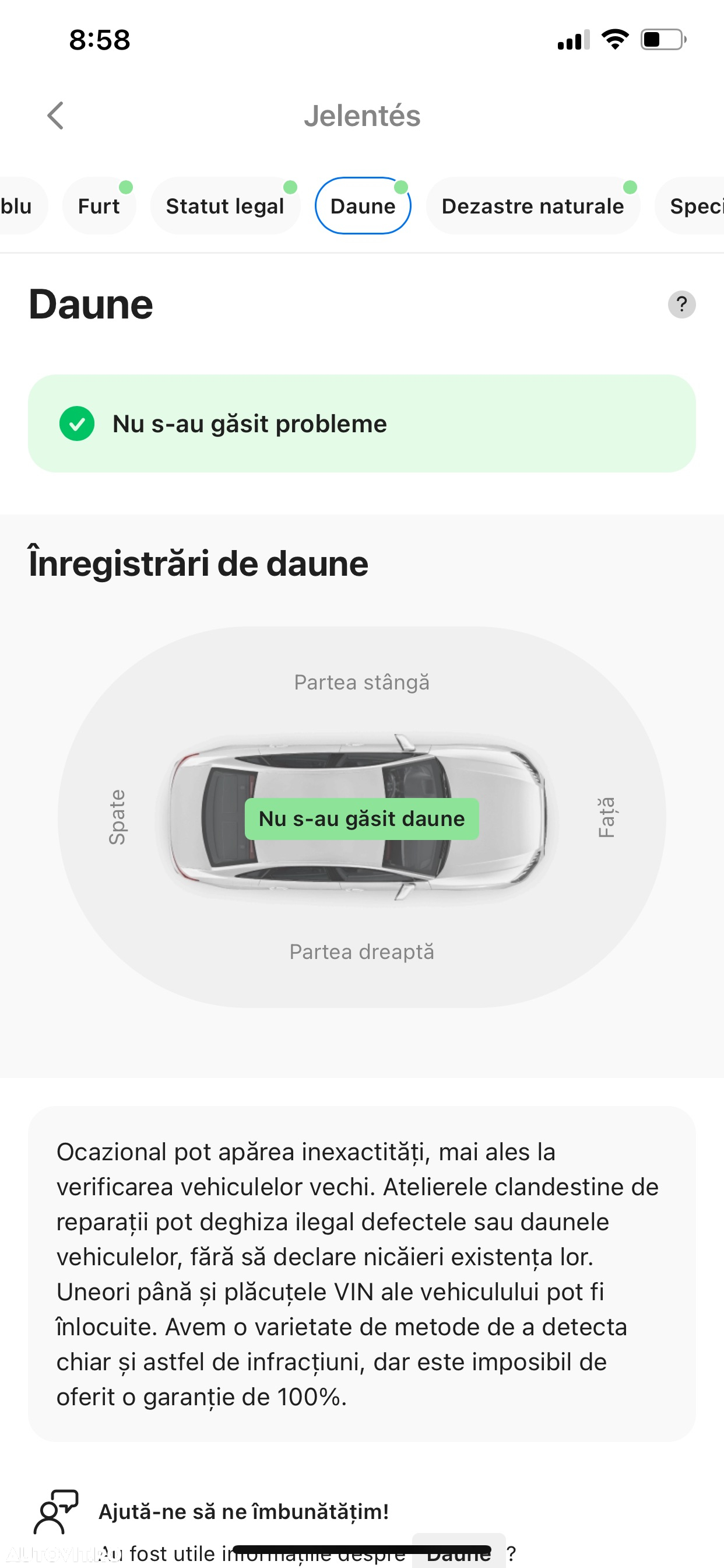
Task: Switch to Dezastre naturale tab
Action: point(532,206)
